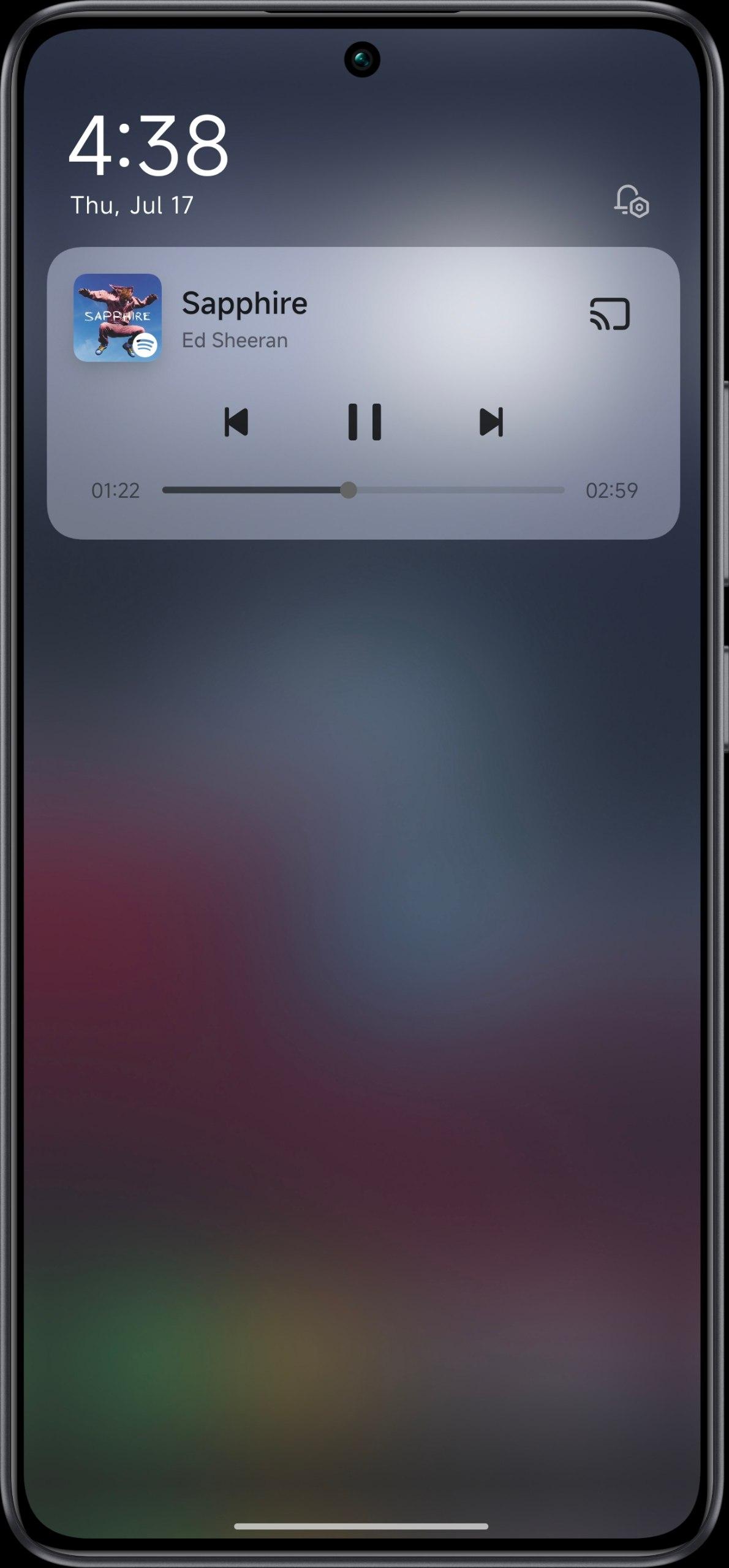Screen dimensions: 729x1568
Task: Open notification settings bell icon
Action: tap(632, 201)
